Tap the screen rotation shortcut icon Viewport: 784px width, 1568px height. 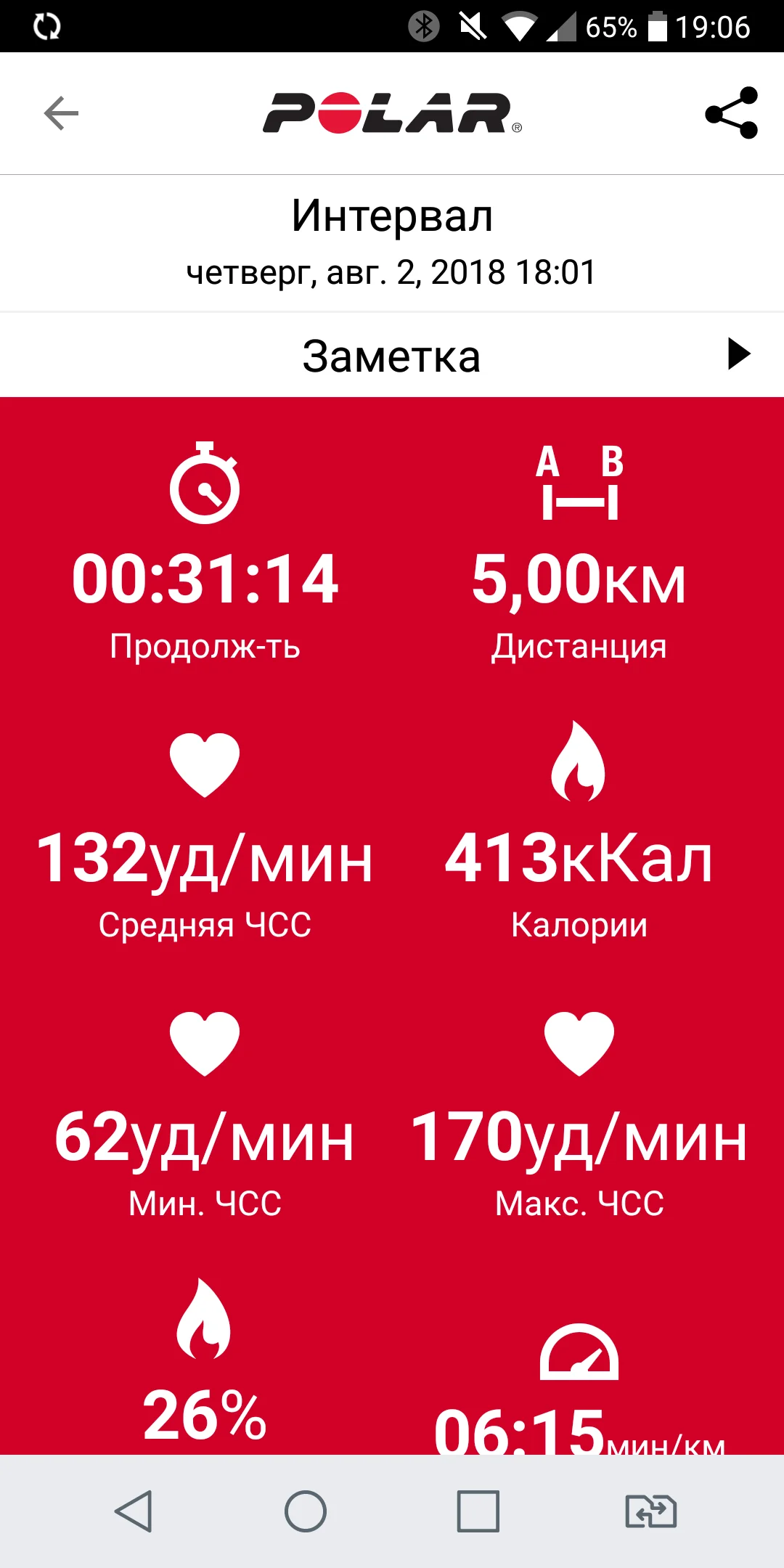tap(650, 1511)
